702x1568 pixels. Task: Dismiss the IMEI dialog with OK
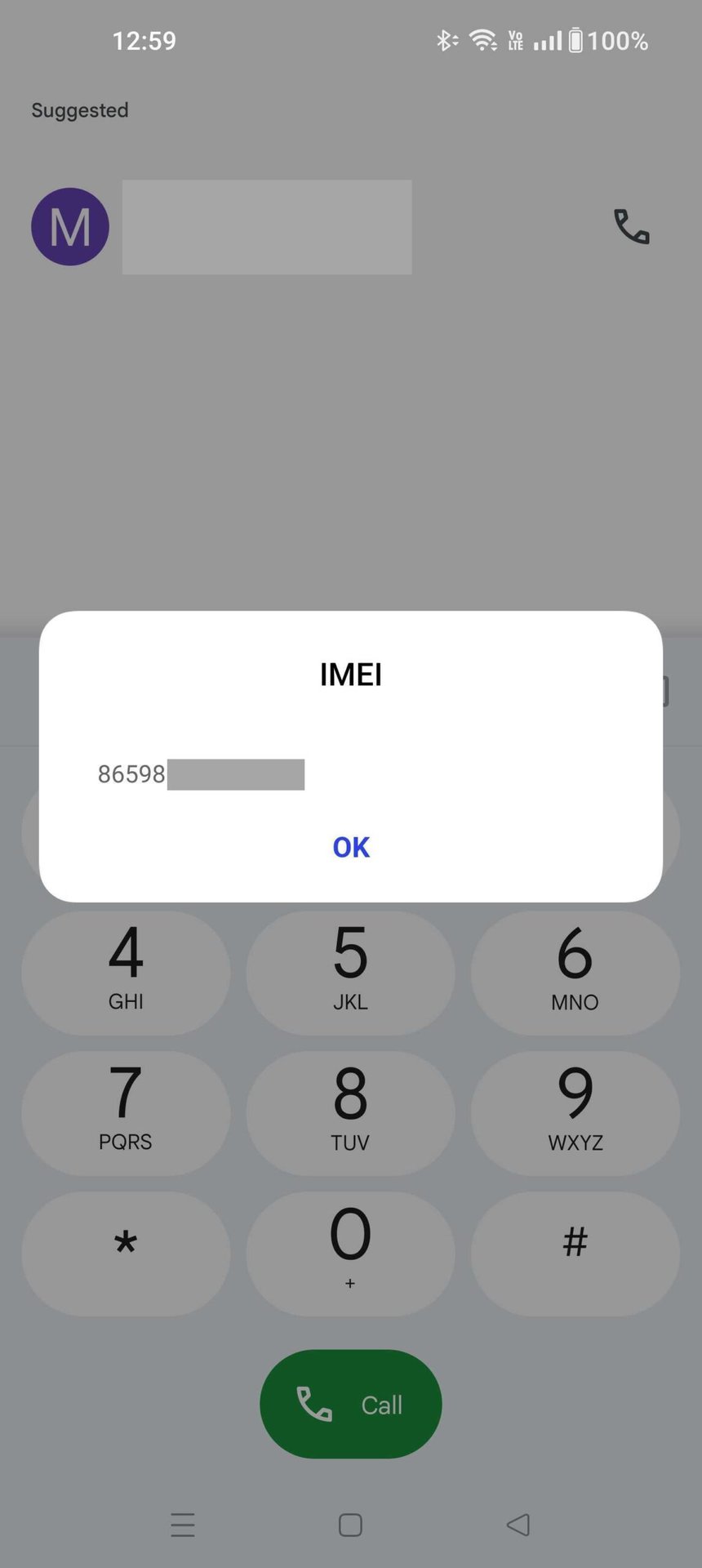[351, 847]
